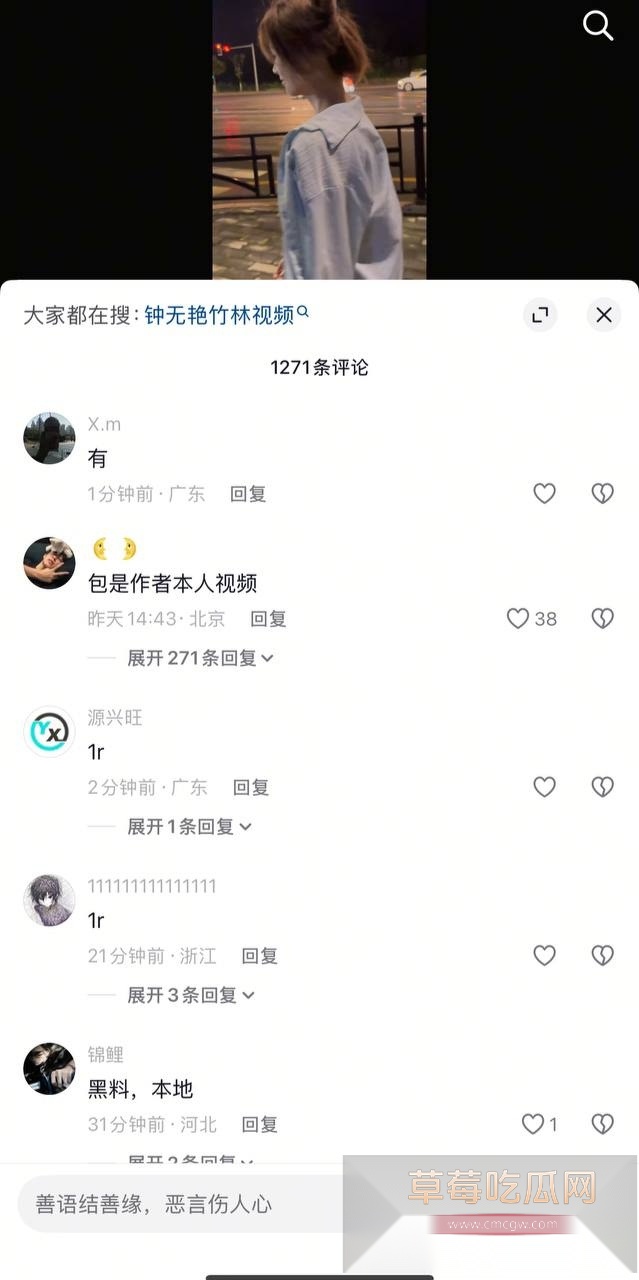Like 锦鲤's comment 黑料，本地
Viewport: 639px width, 1280px height.
pos(533,1124)
